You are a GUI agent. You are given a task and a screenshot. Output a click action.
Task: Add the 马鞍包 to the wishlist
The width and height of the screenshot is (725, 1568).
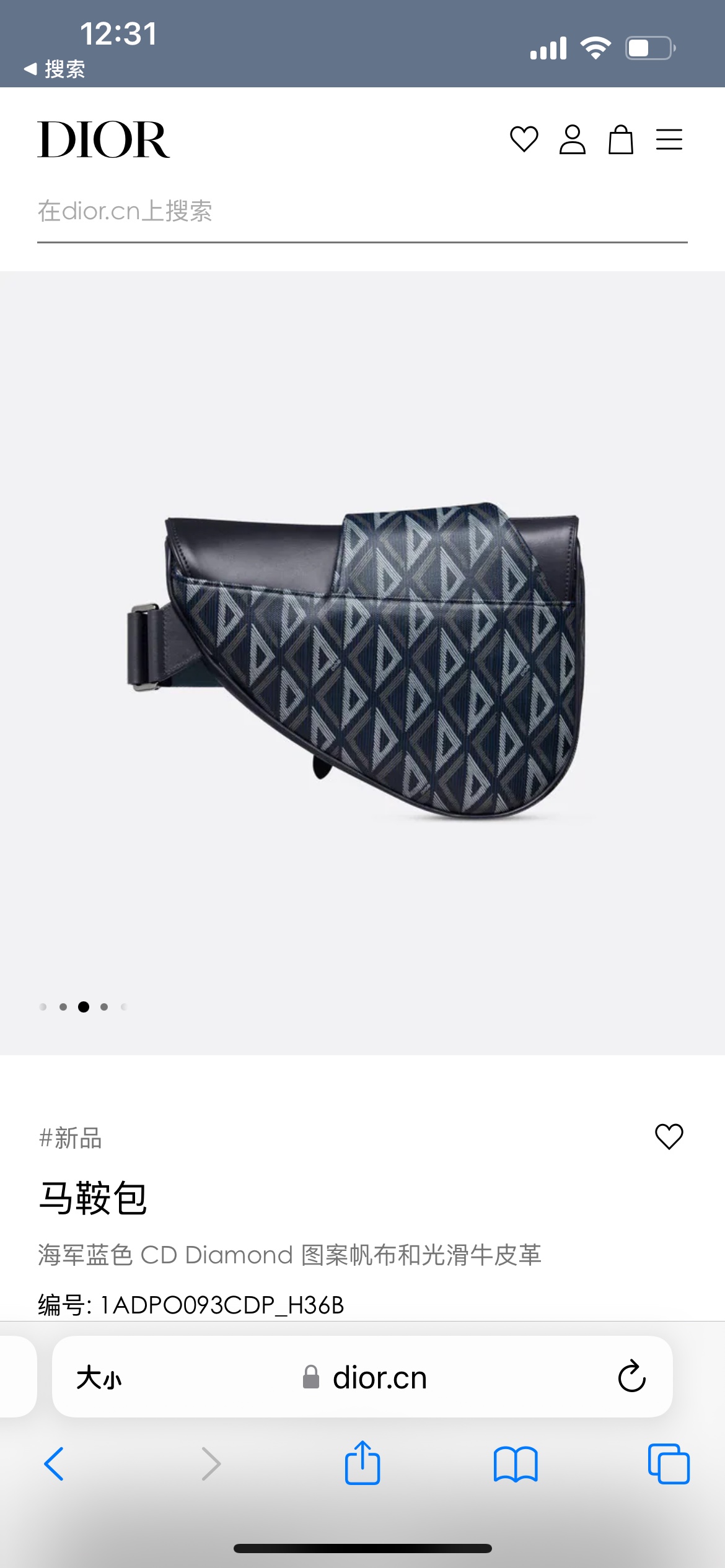pyautogui.click(x=669, y=1136)
